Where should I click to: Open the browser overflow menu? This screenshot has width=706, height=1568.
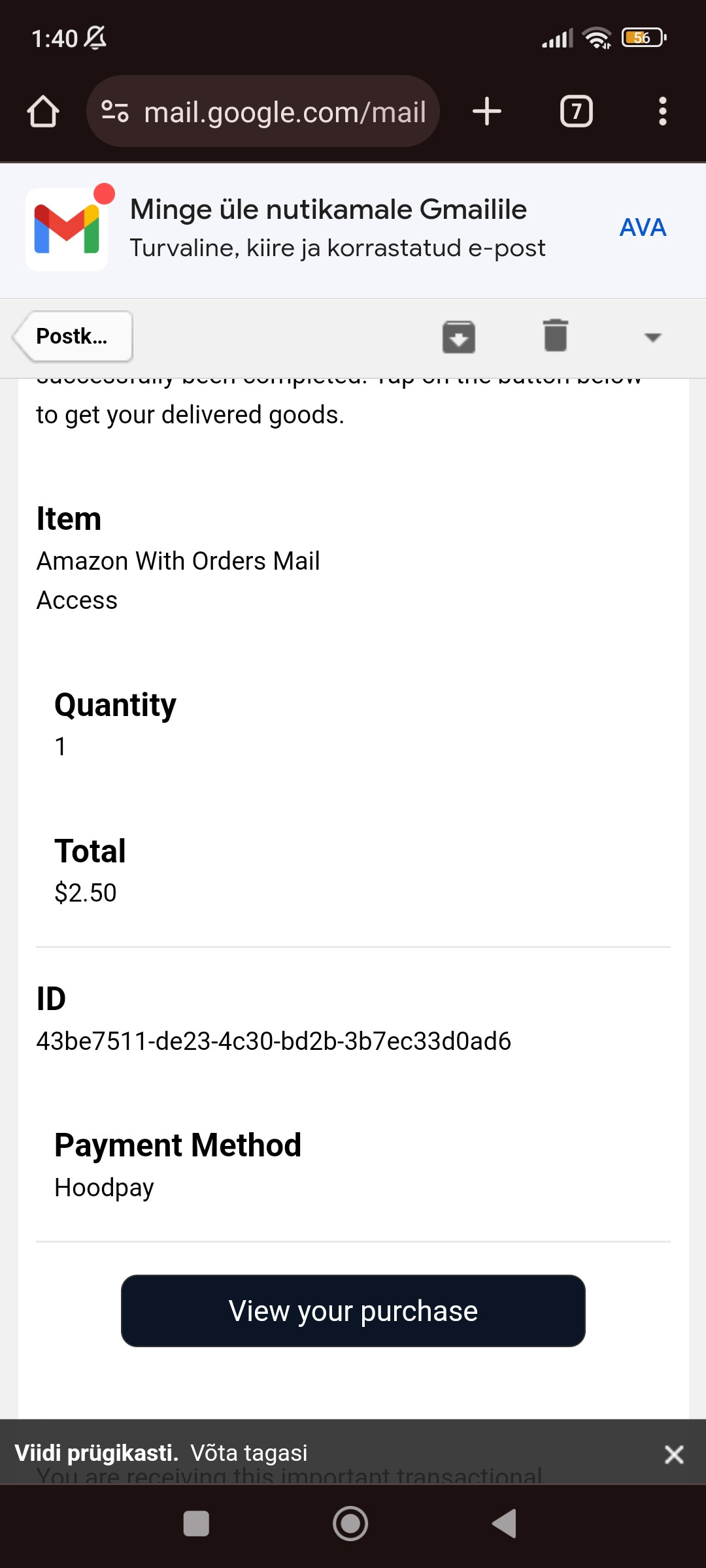pos(663,111)
